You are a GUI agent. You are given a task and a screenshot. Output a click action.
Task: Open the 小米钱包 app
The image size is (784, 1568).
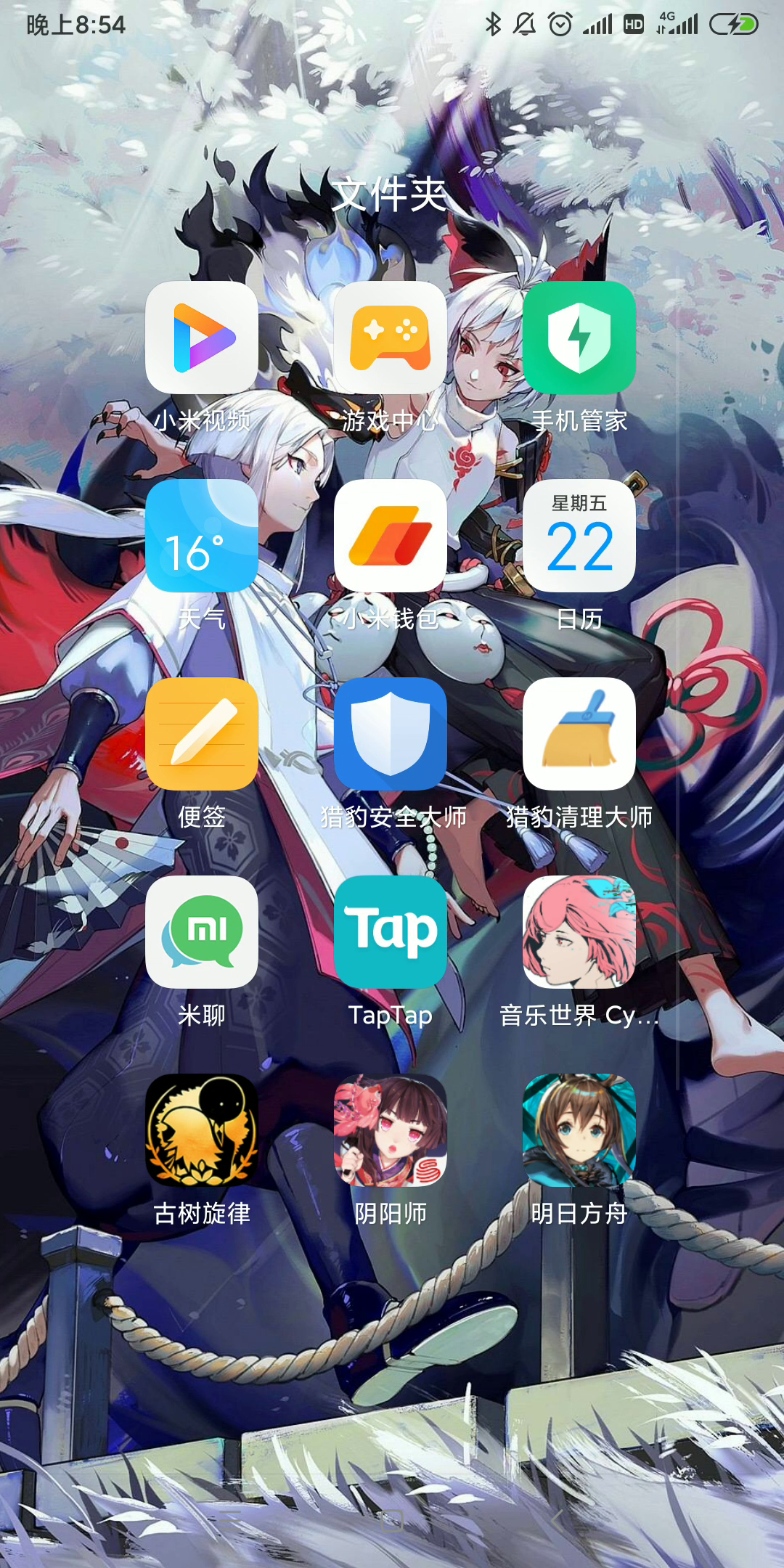(x=391, y=536)
